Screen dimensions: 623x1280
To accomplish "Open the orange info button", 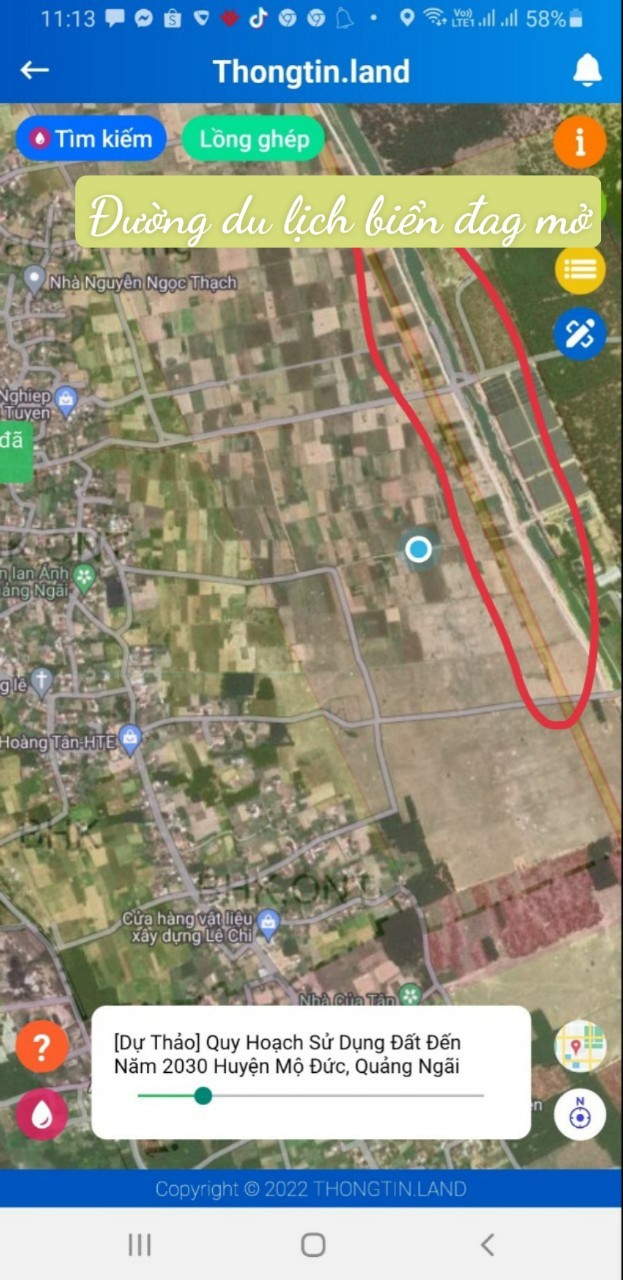I will point(580,142).
